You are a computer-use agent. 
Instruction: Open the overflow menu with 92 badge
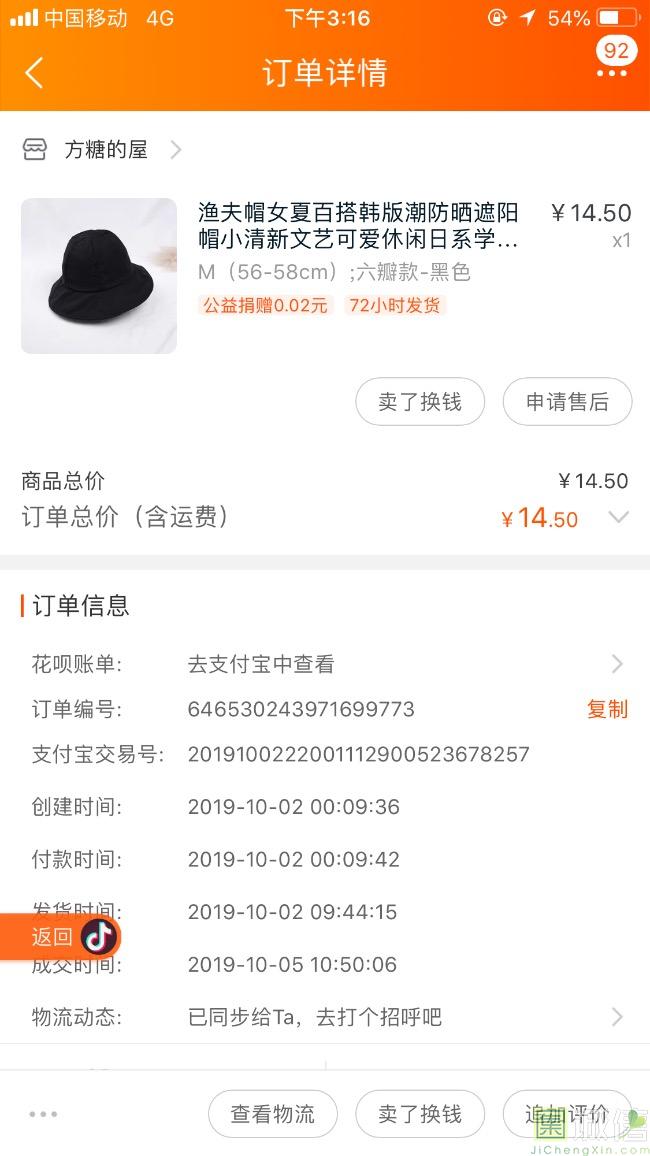tap(612, 68)
